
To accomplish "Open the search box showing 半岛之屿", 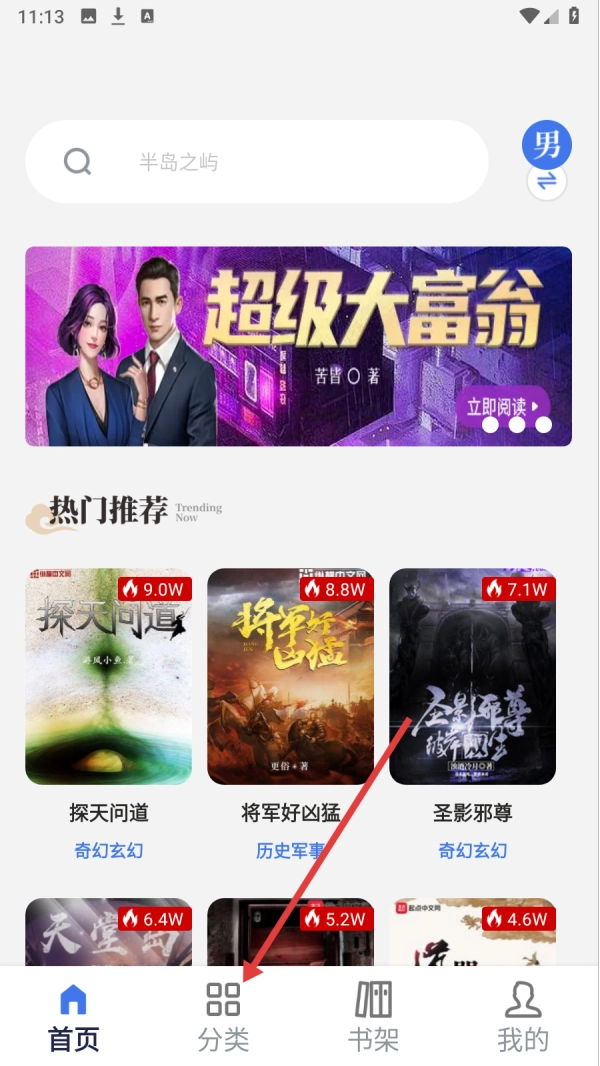I will [256, 162].
